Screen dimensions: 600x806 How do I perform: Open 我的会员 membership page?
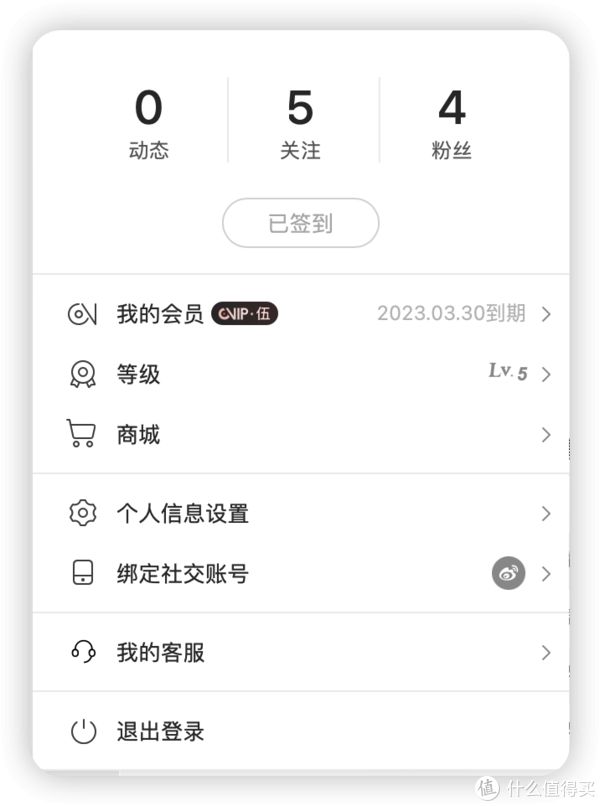[x=300, y=314]
